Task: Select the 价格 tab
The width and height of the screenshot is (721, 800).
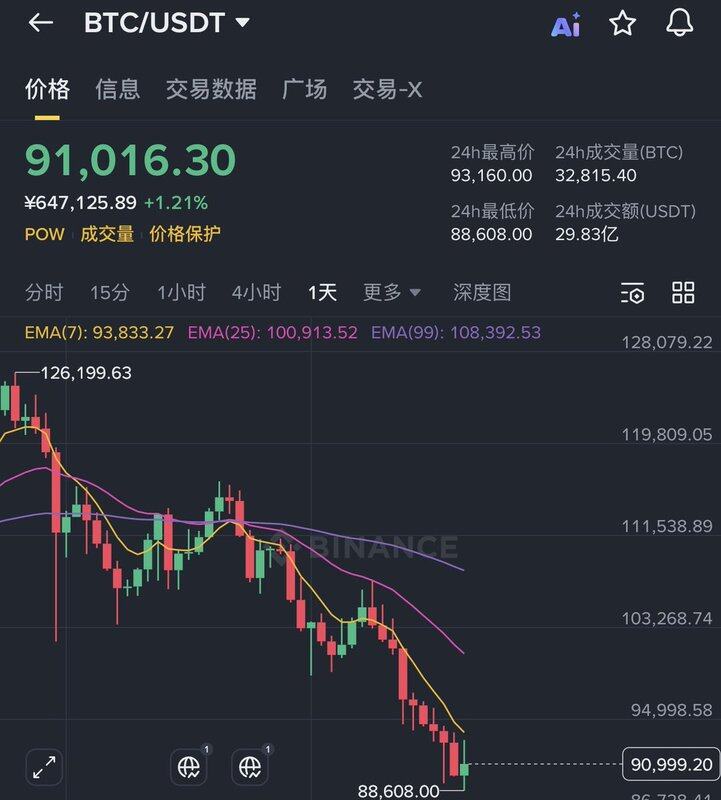Action: pos(47,89)
